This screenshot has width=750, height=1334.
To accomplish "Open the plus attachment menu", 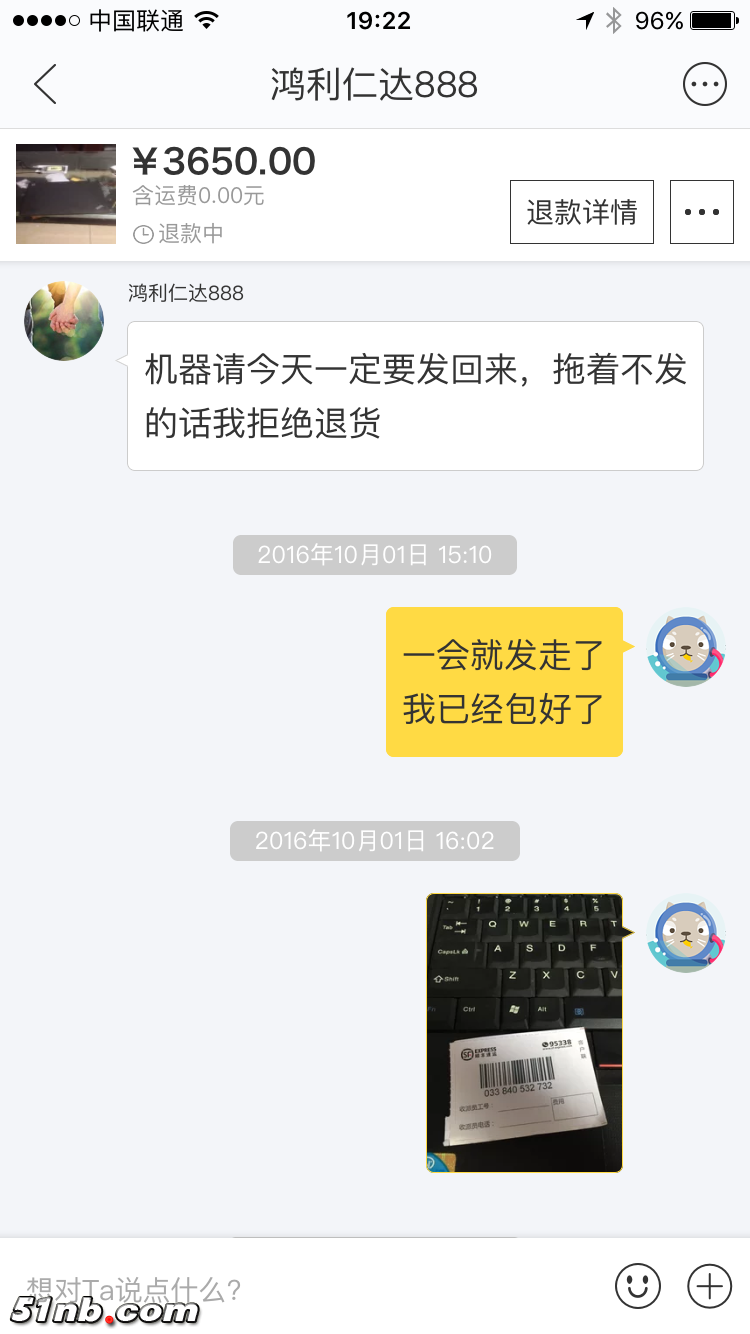I will click(x=710, y=1286).
